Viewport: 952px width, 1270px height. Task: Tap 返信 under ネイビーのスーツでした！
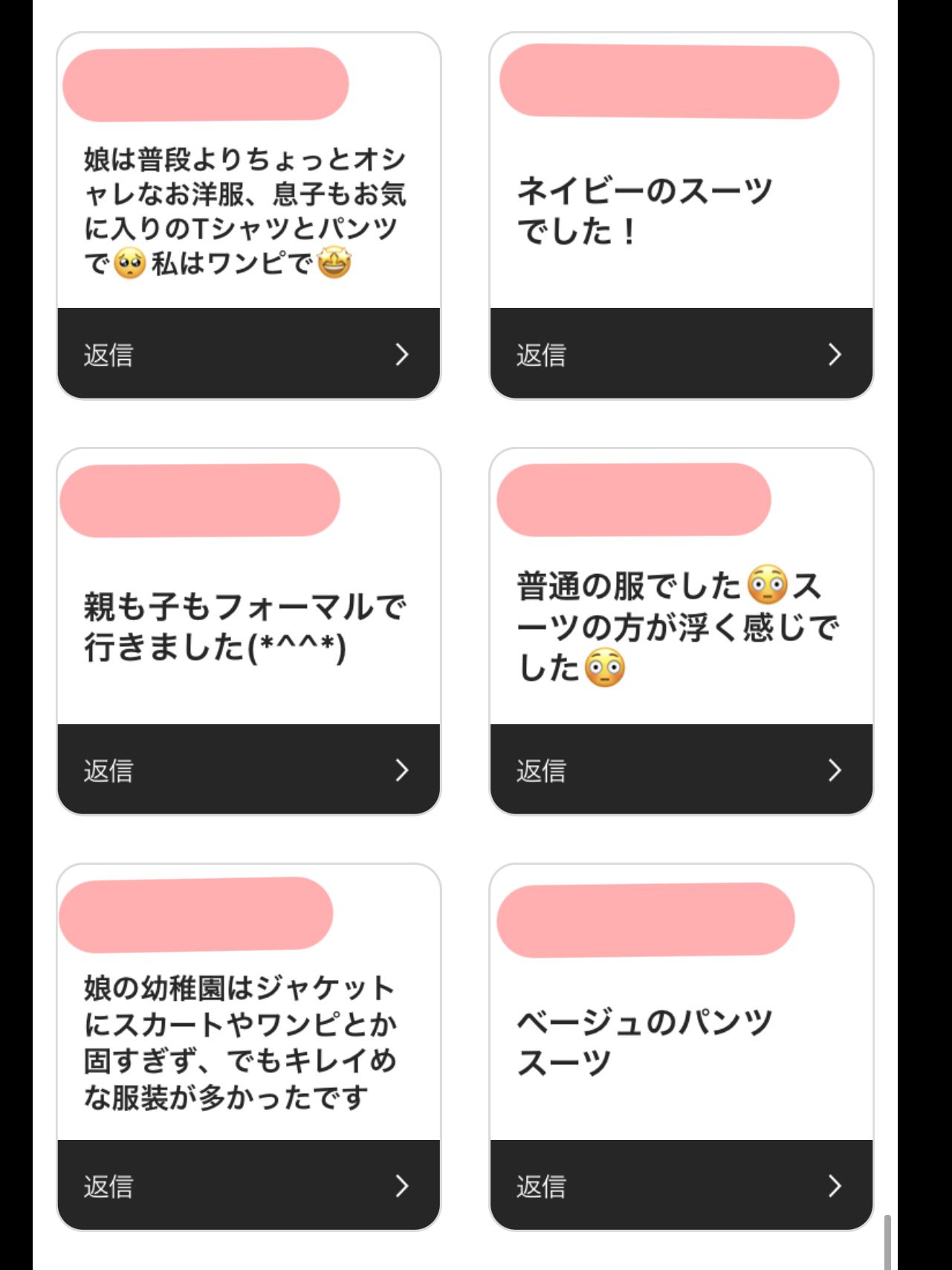click(681, 354)
